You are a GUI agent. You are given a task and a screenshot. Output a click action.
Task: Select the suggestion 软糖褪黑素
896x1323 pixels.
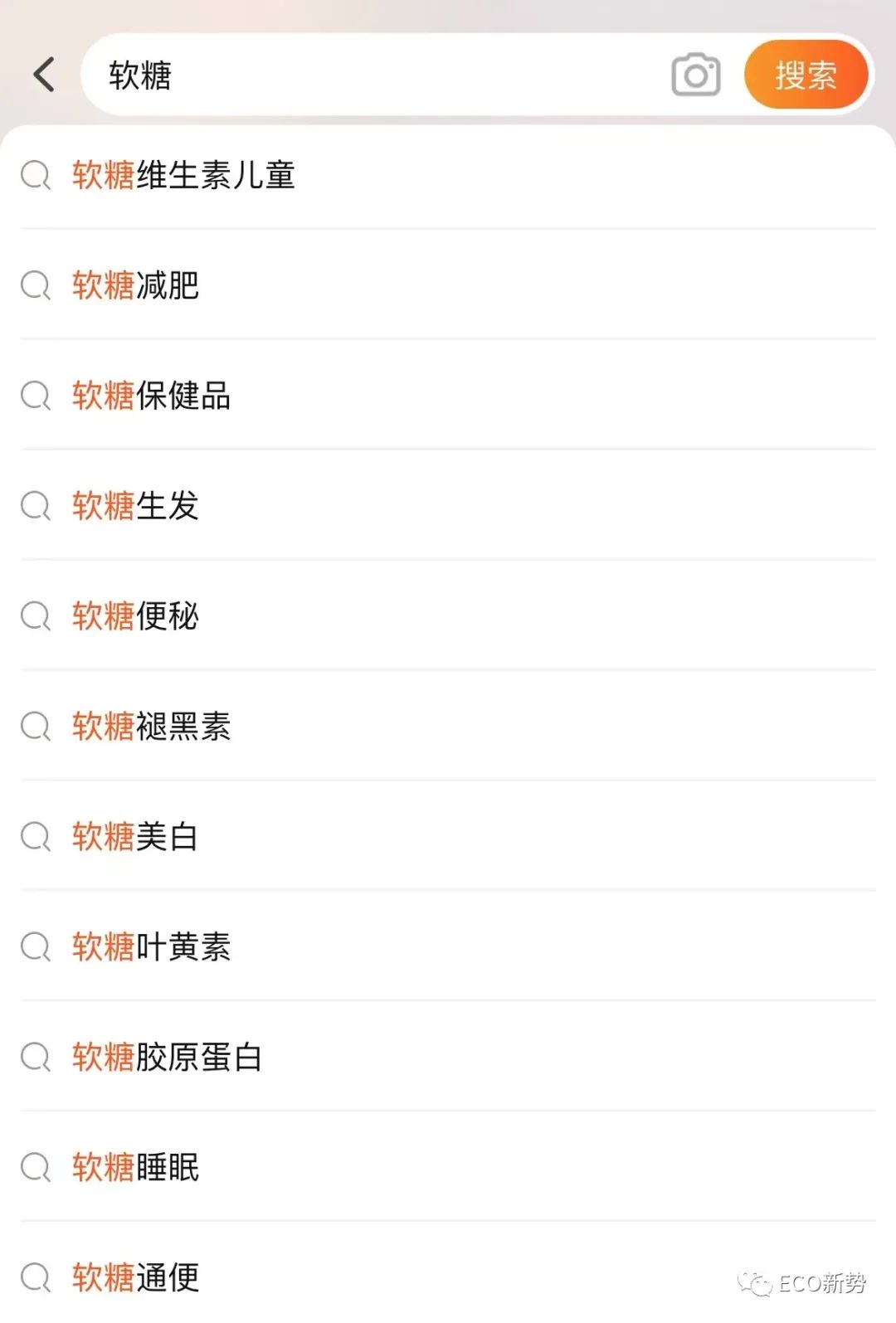point(149,727)
